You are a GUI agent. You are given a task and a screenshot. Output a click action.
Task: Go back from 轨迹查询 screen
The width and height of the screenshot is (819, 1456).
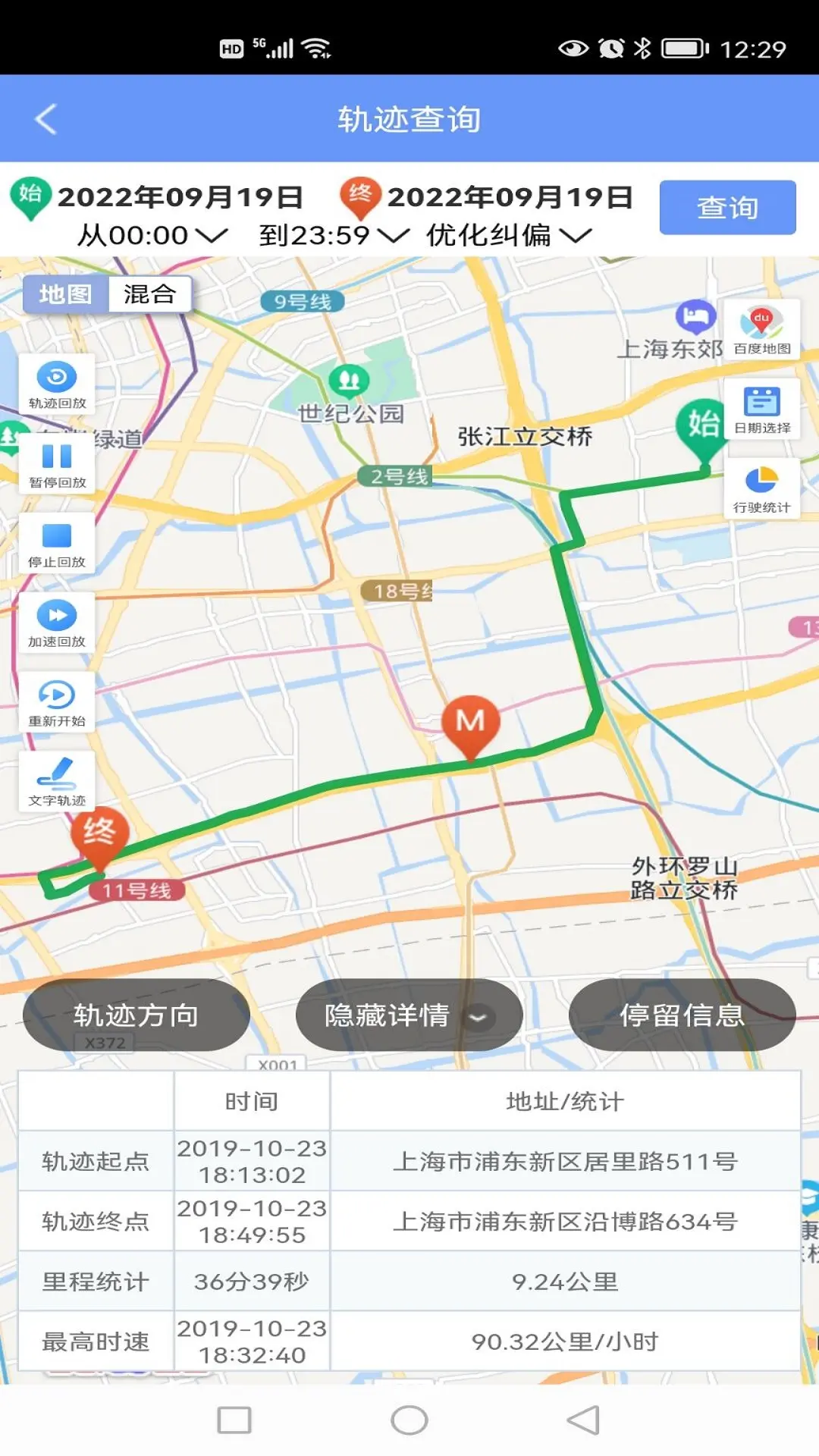(x=46, y=119)
